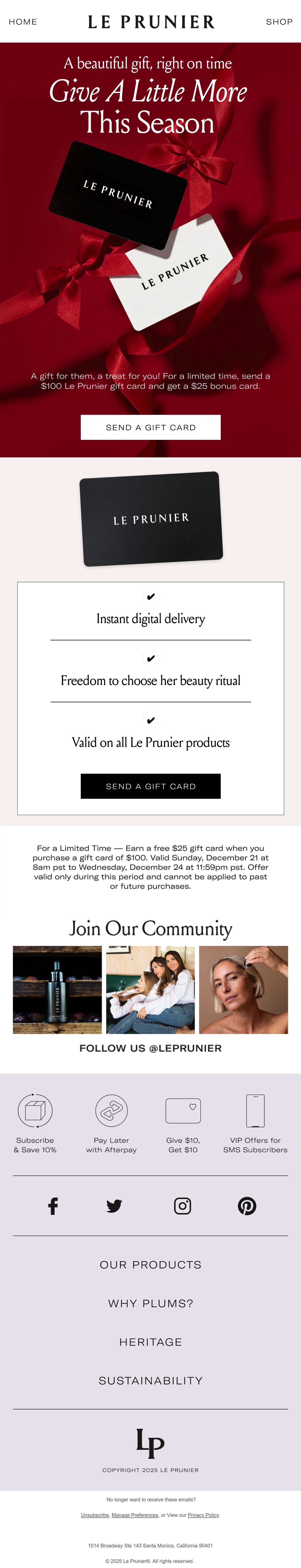Tap the black SEND A GIFT CARD button
This screenshot has height=1568, width=301.
(150, 787)
